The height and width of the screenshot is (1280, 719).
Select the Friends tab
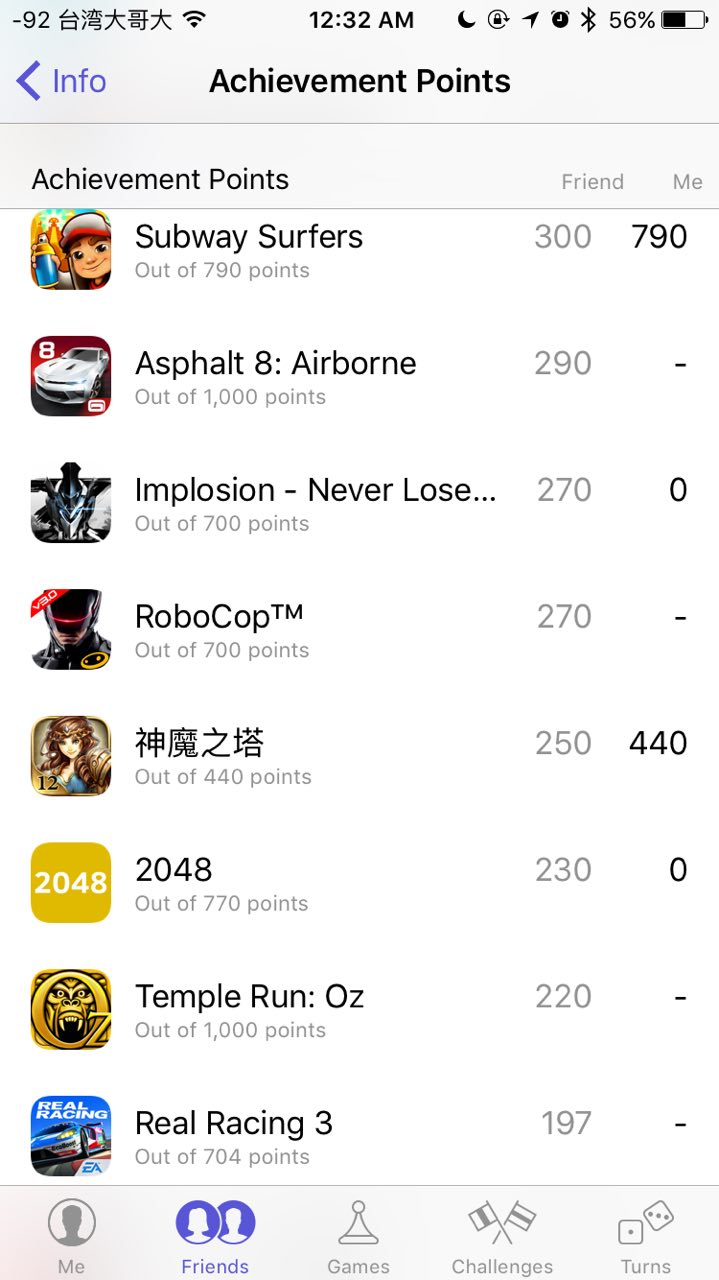coord(215,1236)
